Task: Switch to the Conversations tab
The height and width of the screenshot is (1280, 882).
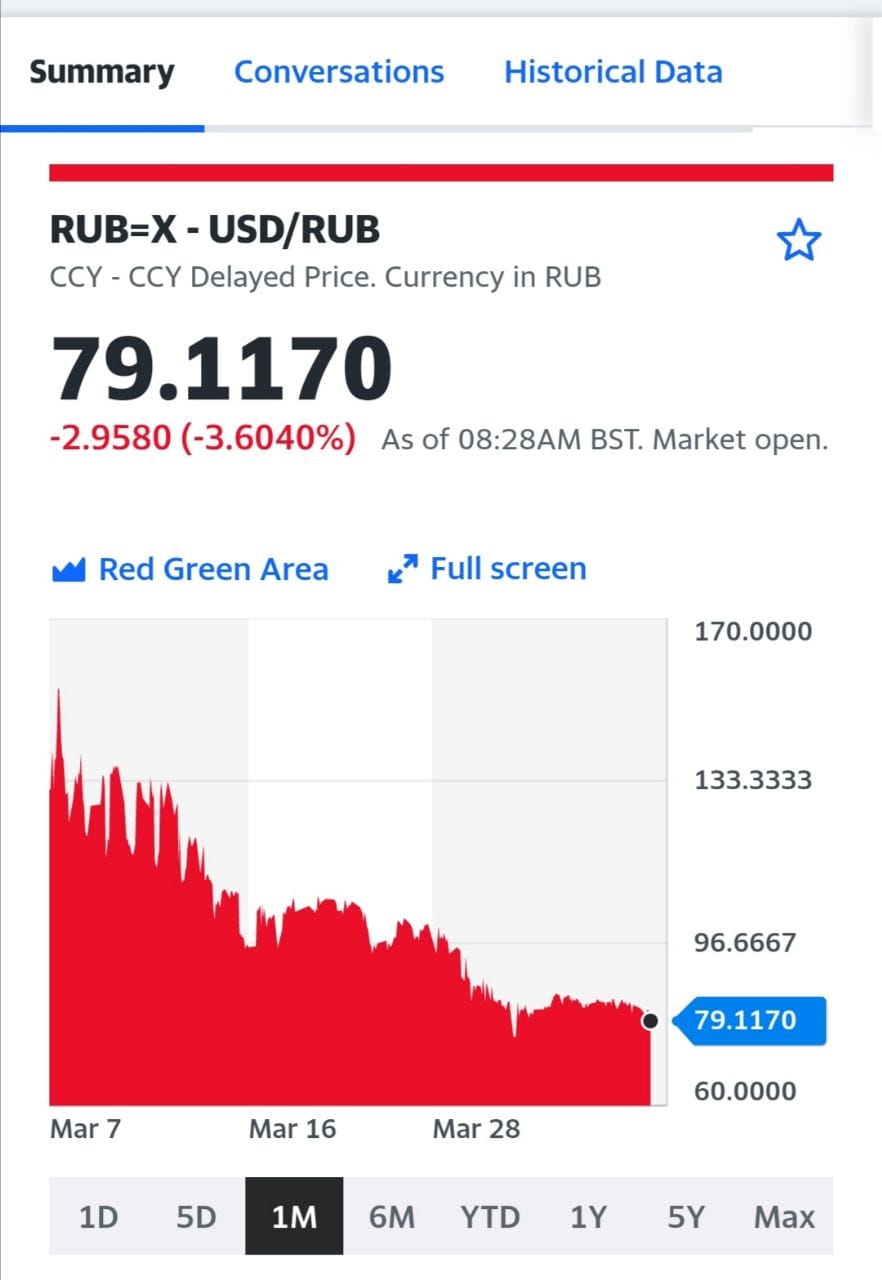Action: point(339,72)
